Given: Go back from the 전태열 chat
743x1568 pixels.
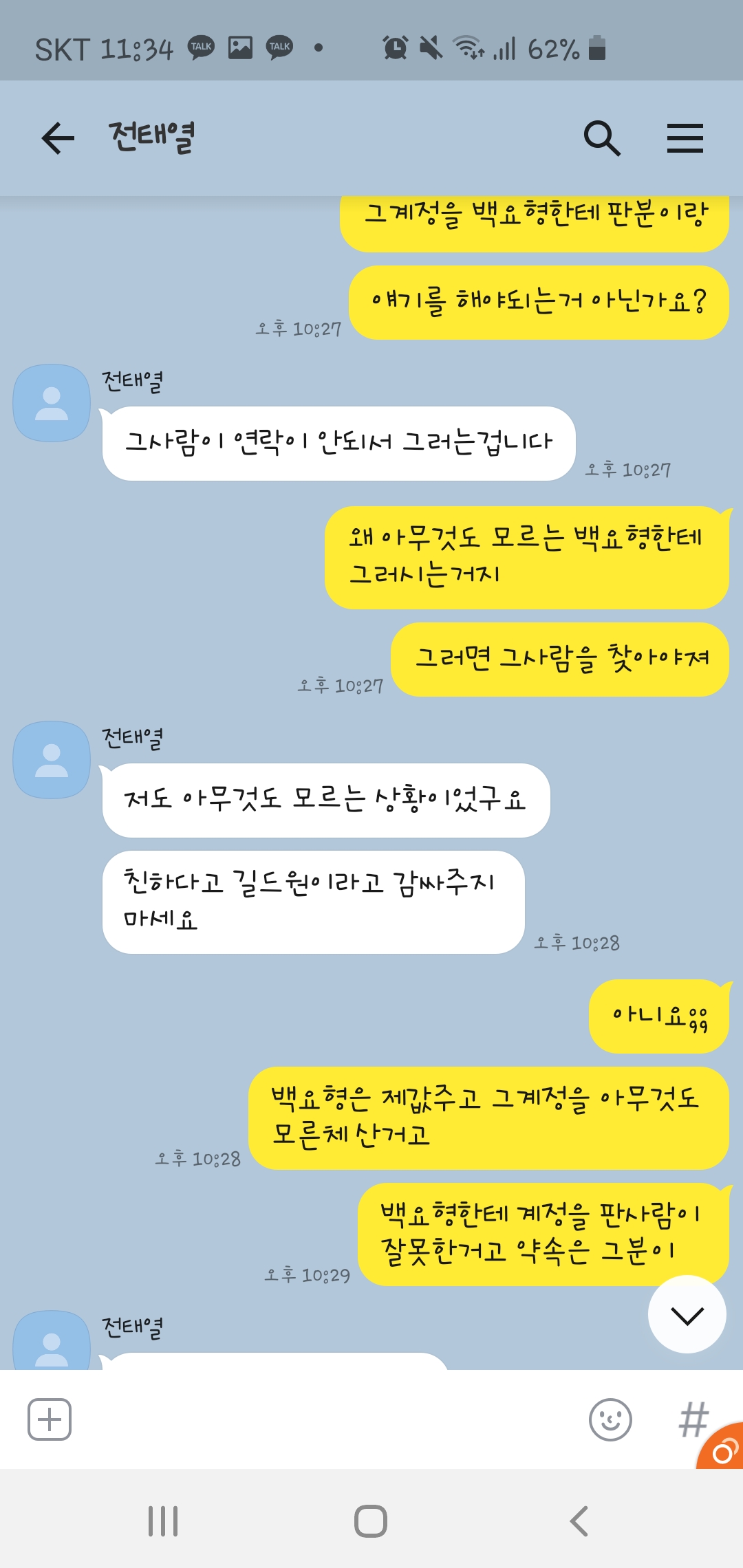Looking at the screenshot, I should (x=58, y=138).
